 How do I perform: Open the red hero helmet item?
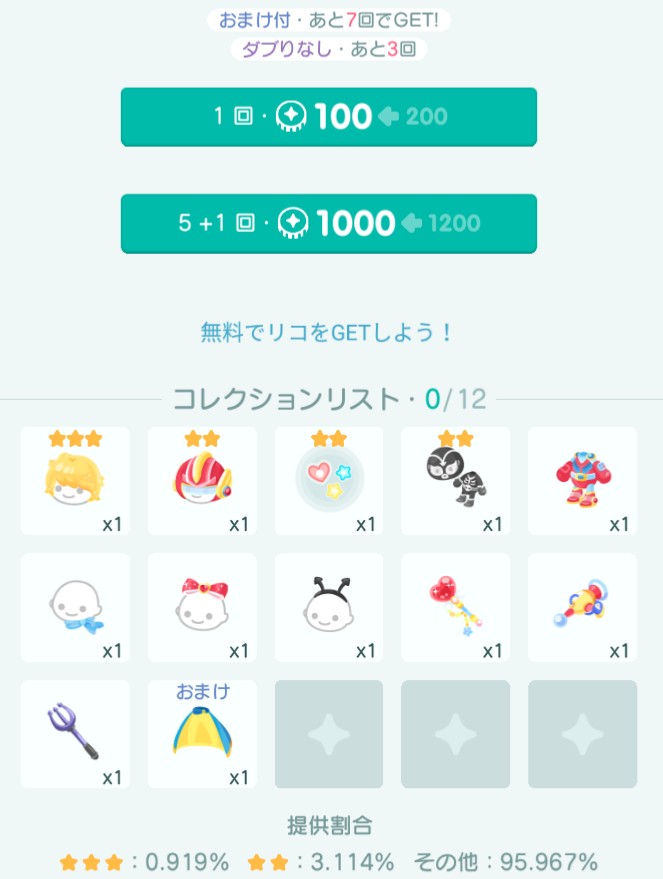(x=202, y=481)
